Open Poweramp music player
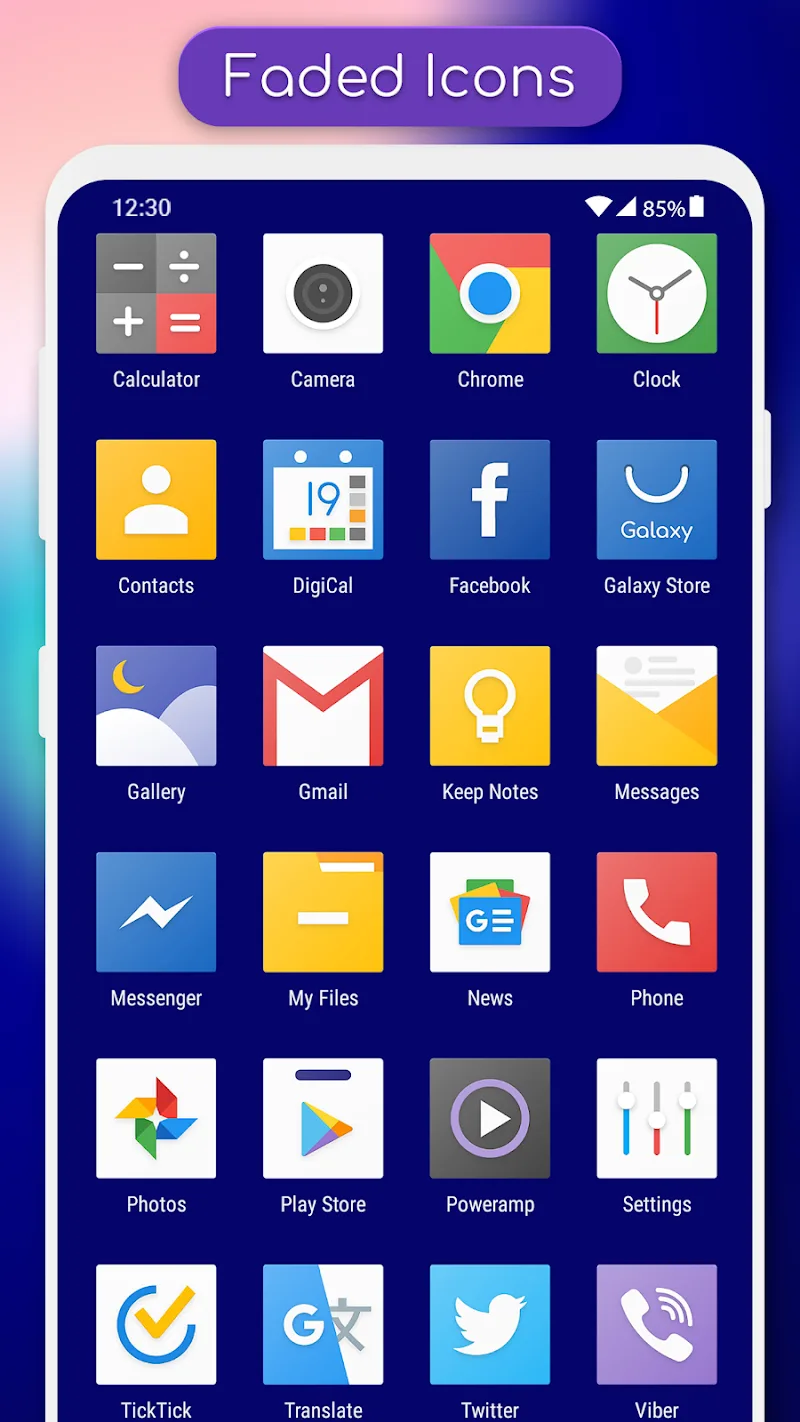800x1422 pixels. 490,1118
